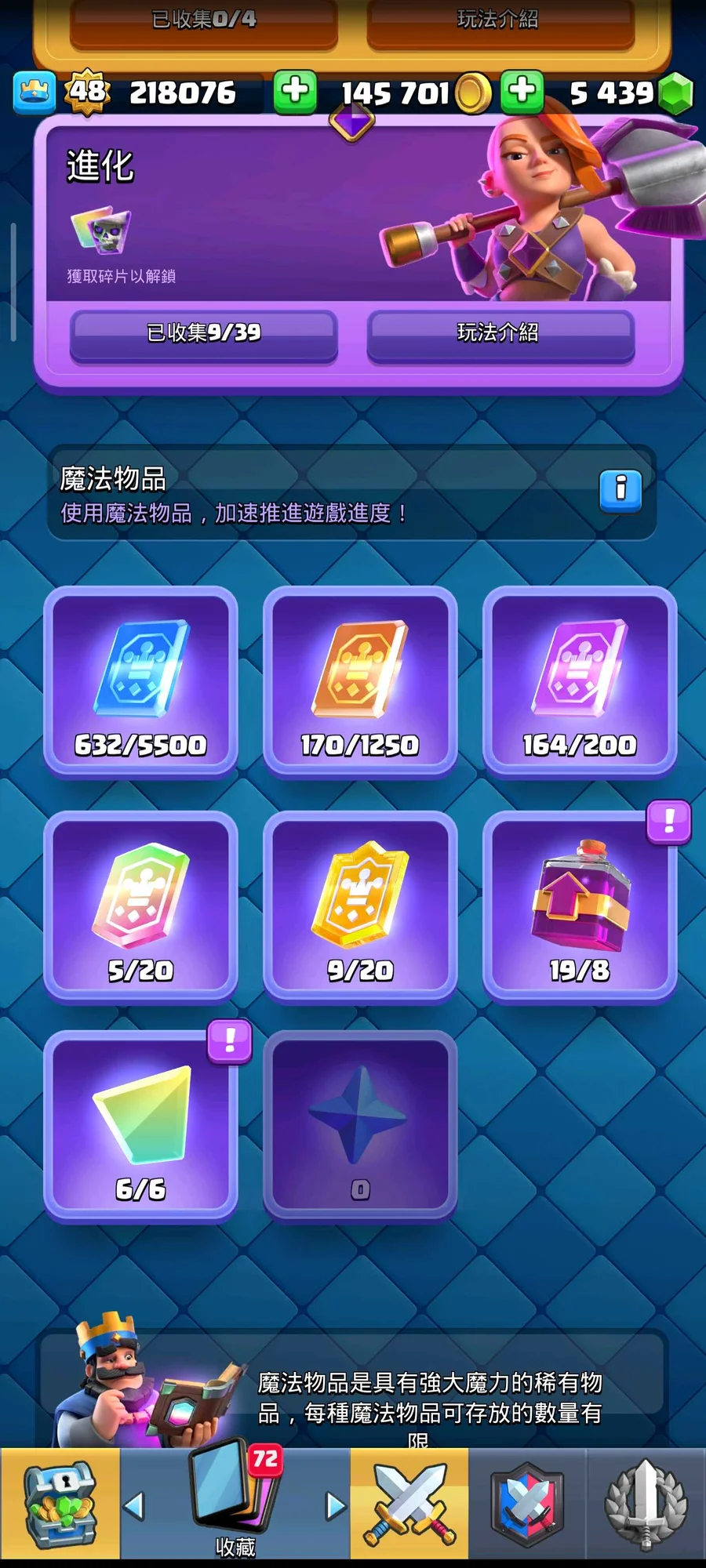Screen dimensions: 706x1568
Task: Open the shard item showing 6/6
Action: [141, 1127]
